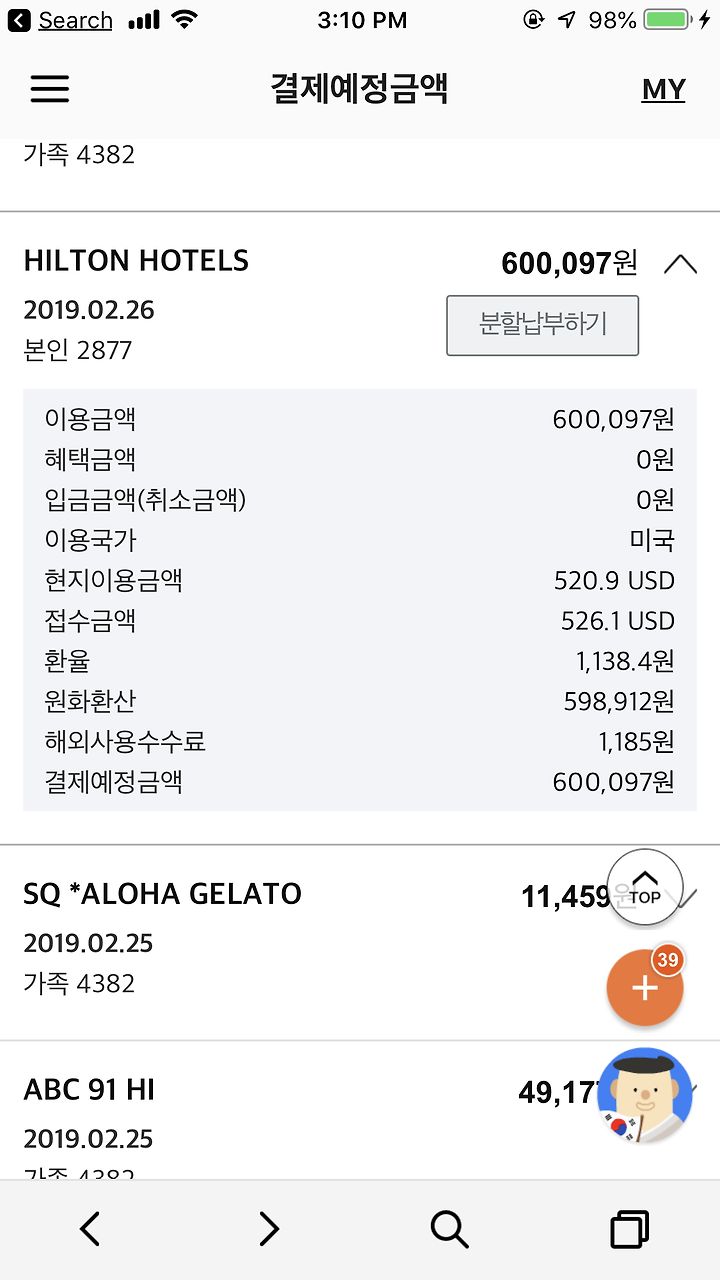The width and height of the screenshot is (720, 1280).
Task: Open the orange plus floating button
Action: (645, 988)
